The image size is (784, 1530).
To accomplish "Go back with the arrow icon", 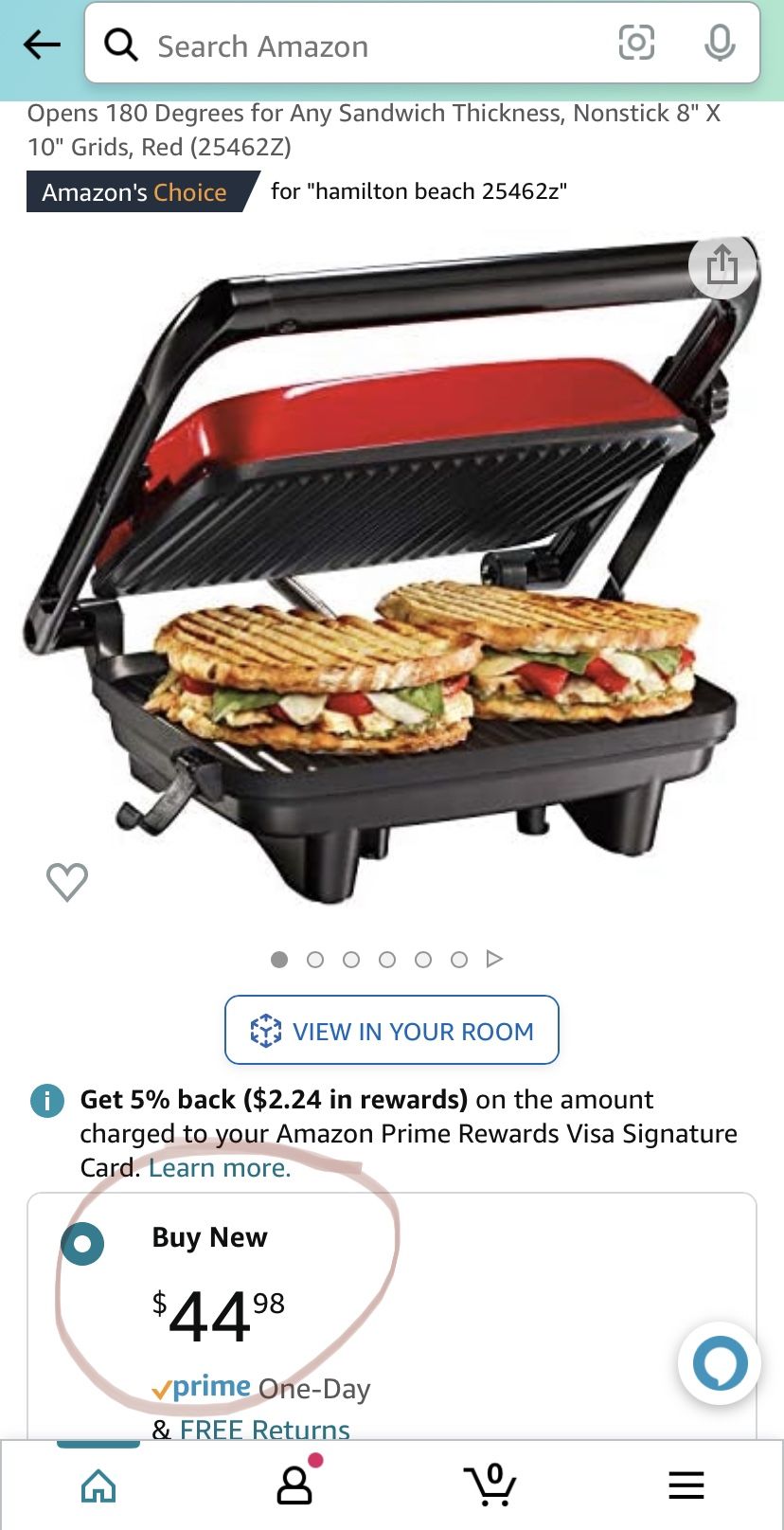I will click(x=42, y=45).
